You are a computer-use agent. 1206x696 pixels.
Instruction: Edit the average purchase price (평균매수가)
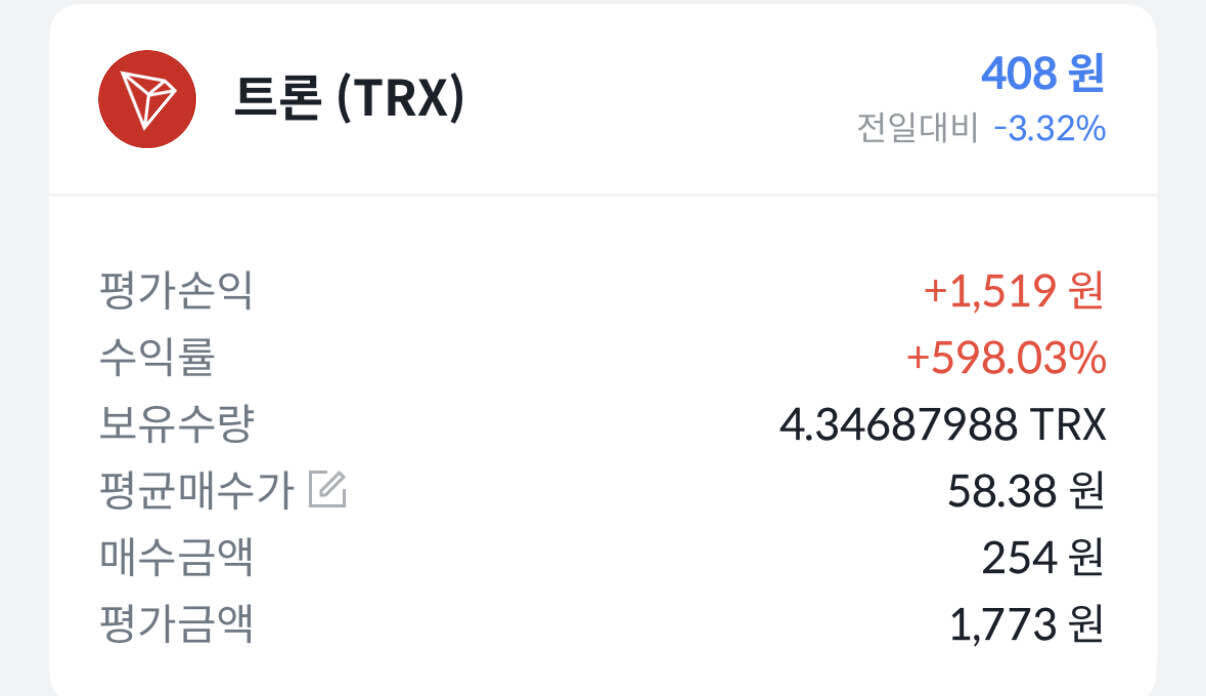click(327, 490)
